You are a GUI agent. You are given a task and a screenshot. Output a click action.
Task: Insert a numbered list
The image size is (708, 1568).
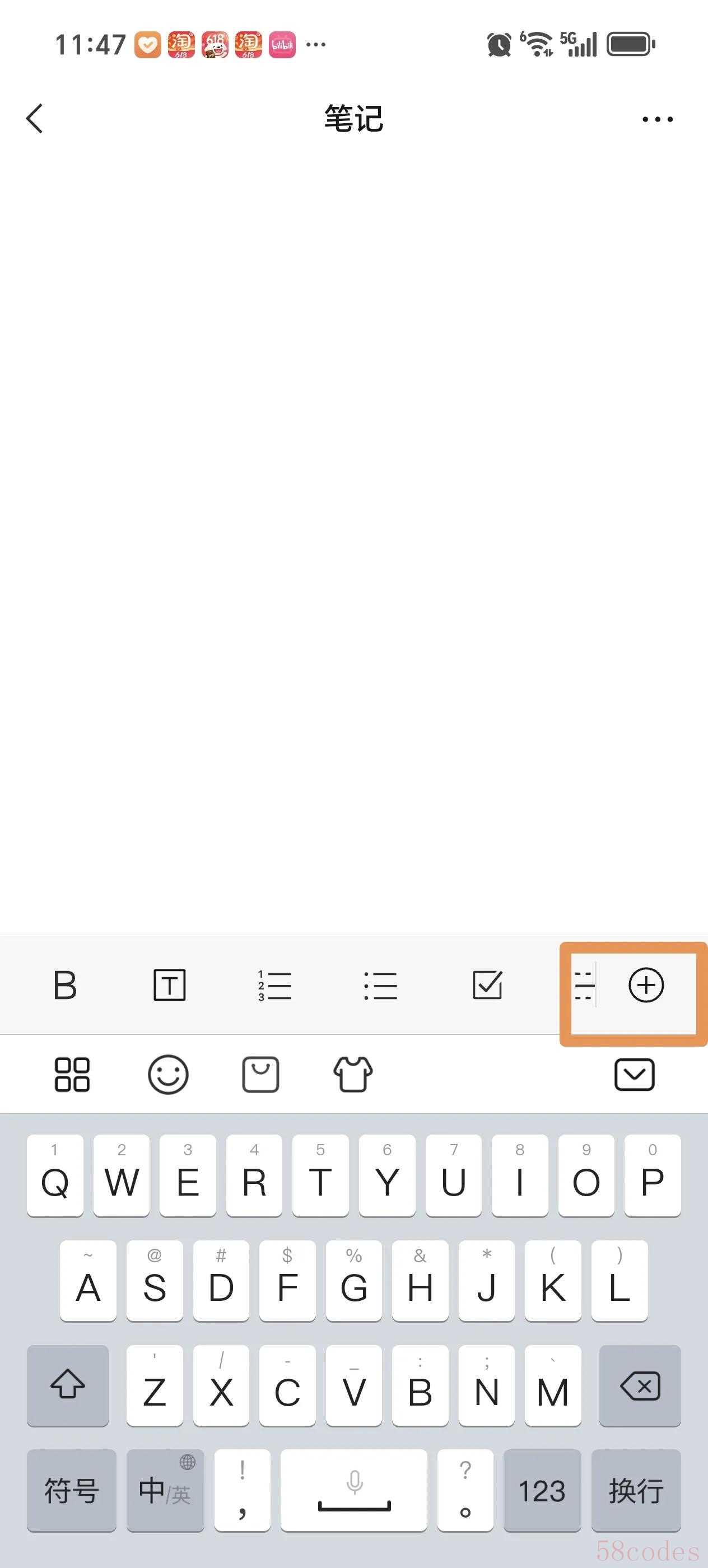click(x=274, y=985)
